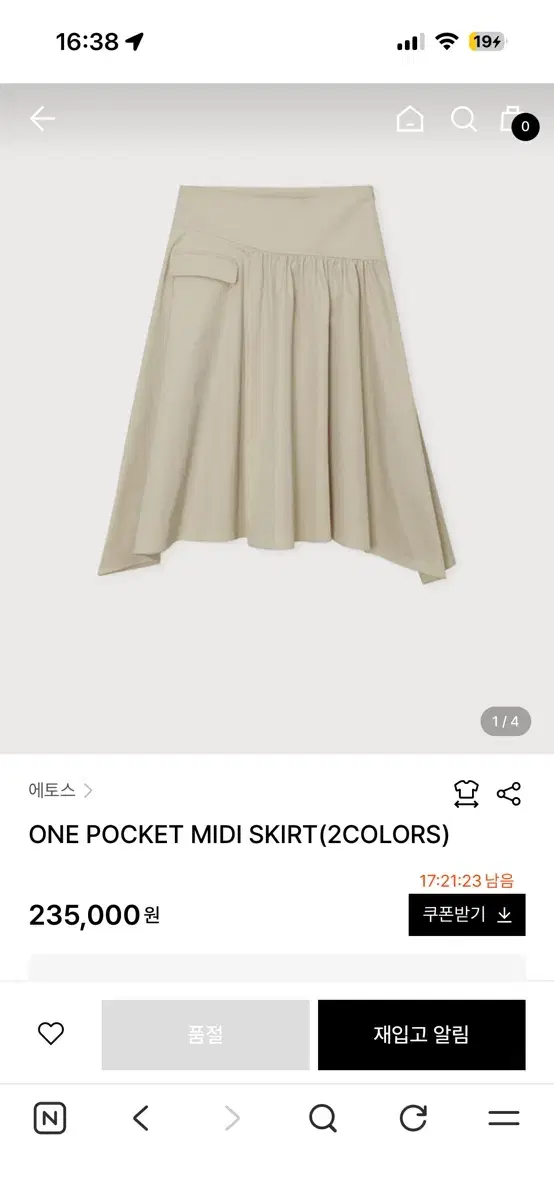Image resolution: width=554 pixels, height=1200 pixels.
Task: Download coupon with 쿠폰받기 button
Action: tap(467, 915)
